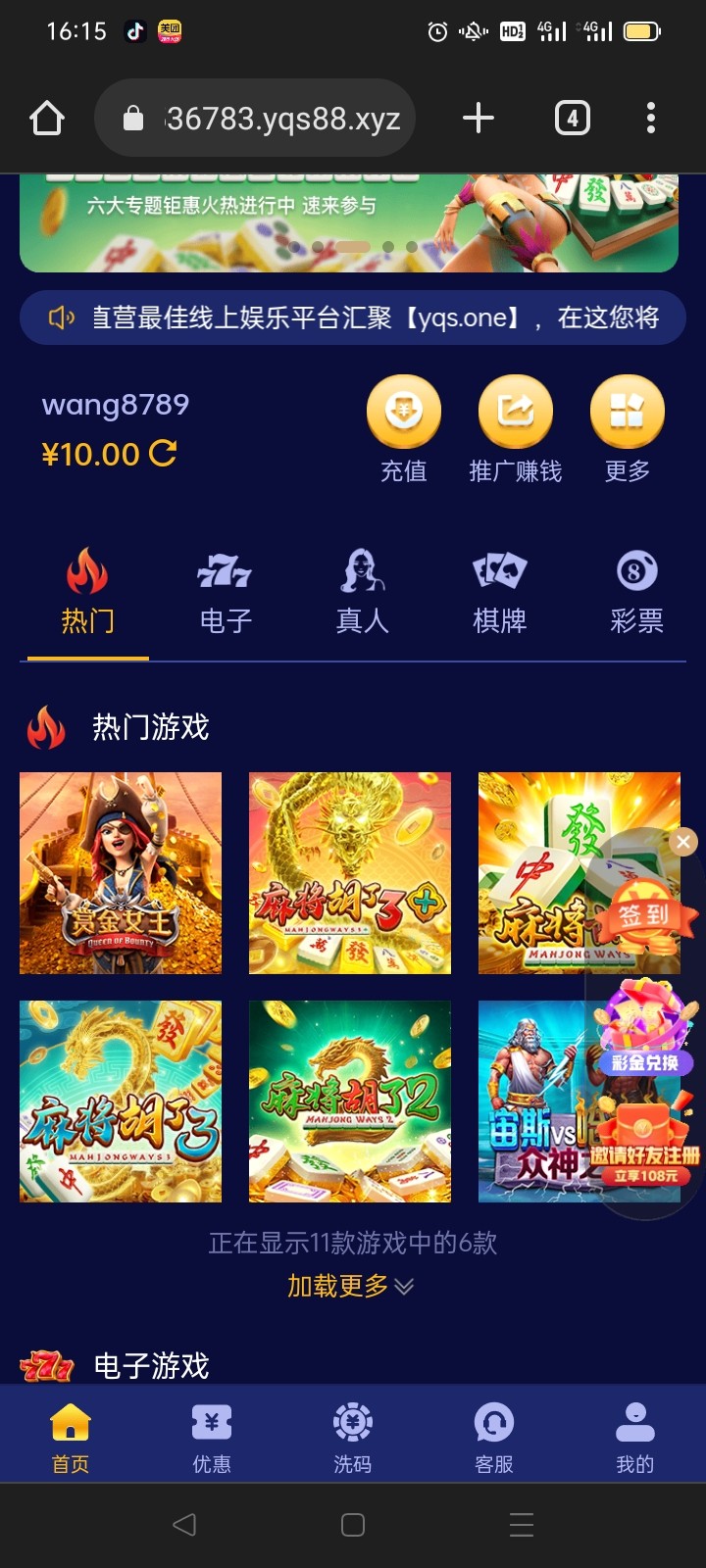The height and width of the screenshot is (1568, 706).
Task: Refresh the ¥10.00 balance
Action: (x=163, y=453)
